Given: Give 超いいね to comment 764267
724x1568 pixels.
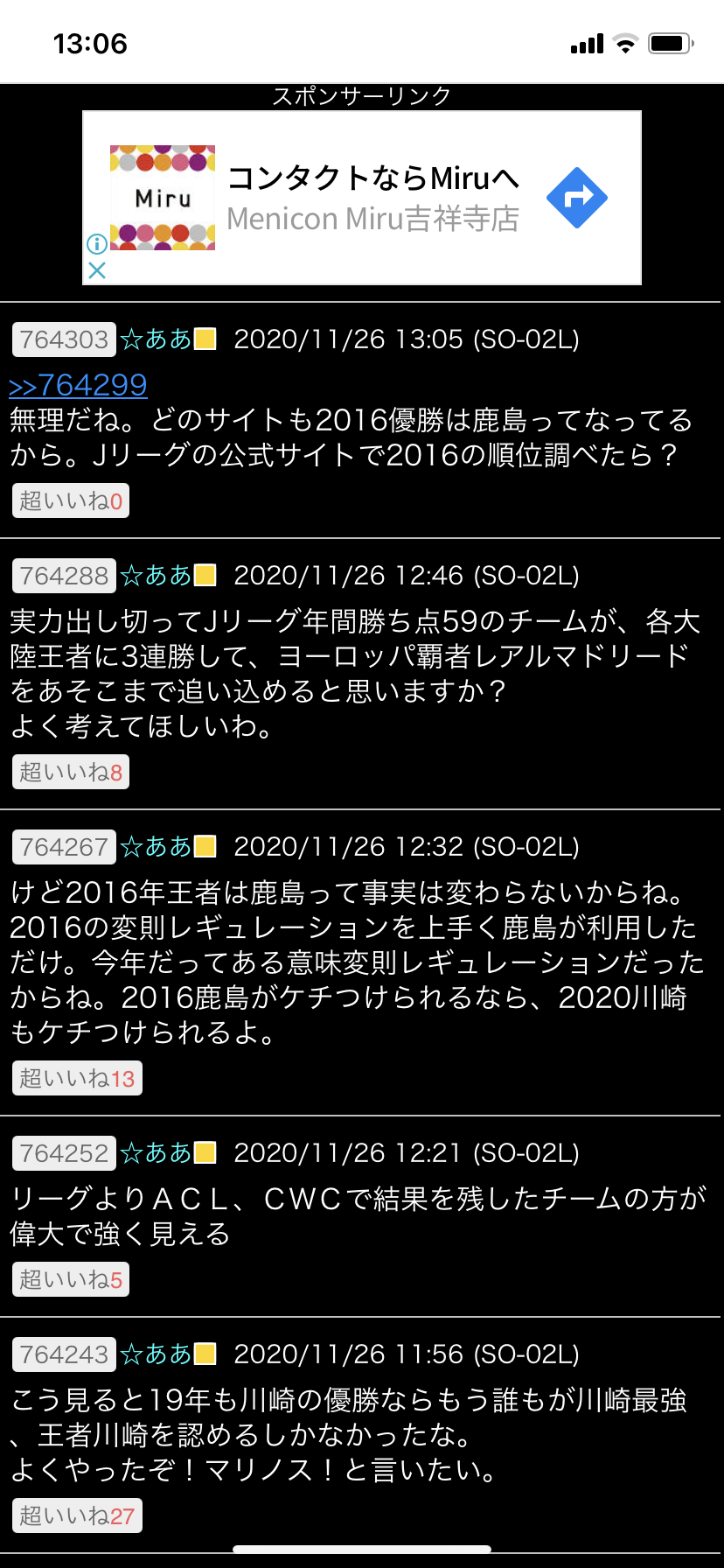Looking at the screenshot, I should pyautogui.click(x=77, y=1079).
